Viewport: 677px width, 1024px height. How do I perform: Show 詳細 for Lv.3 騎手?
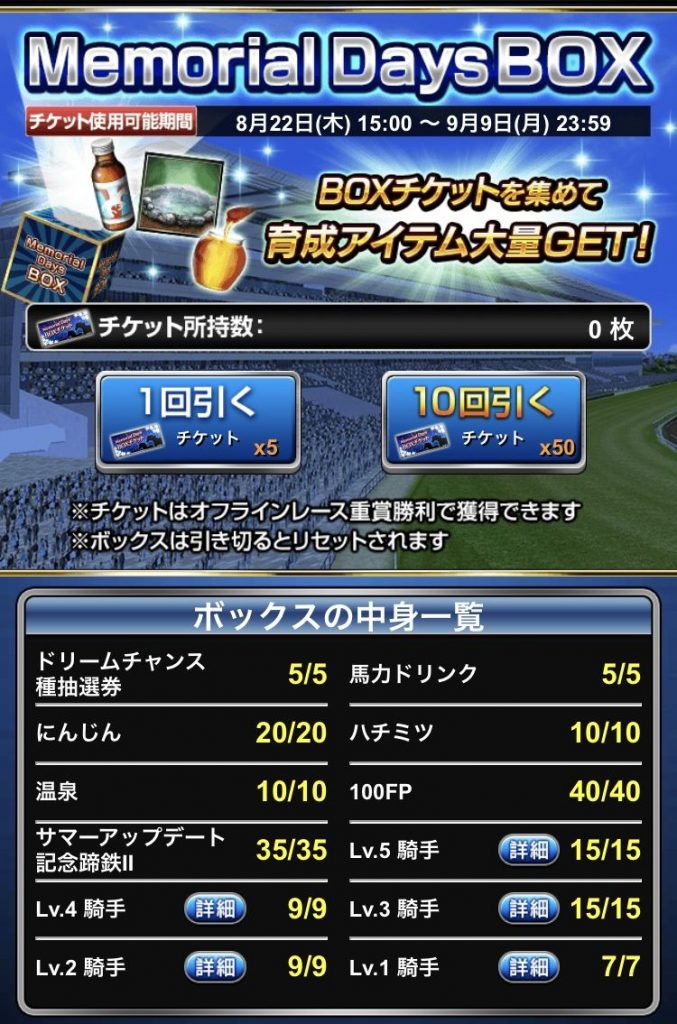tap(528, 908)
